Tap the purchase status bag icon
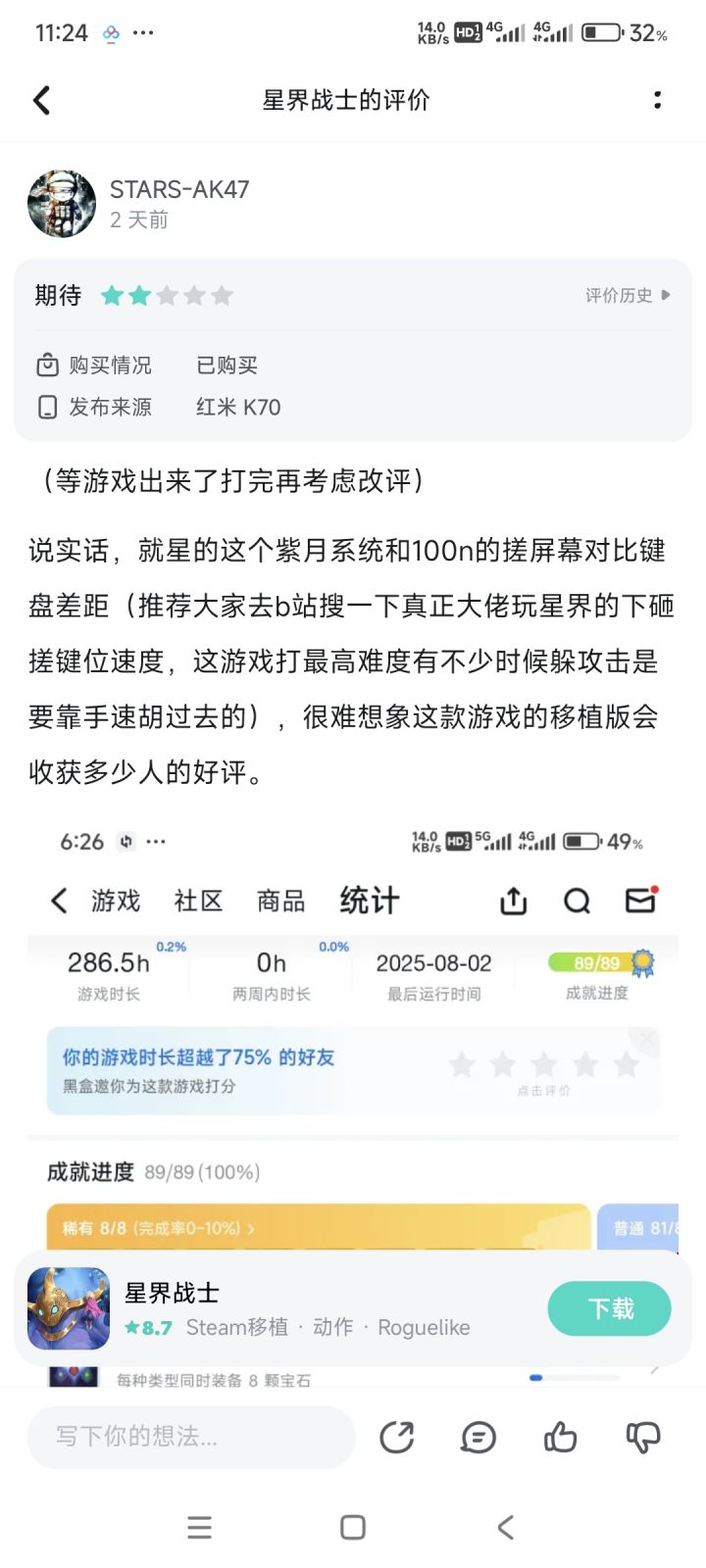This screenshot has width=706, height=1568. [x=46, y=365]
